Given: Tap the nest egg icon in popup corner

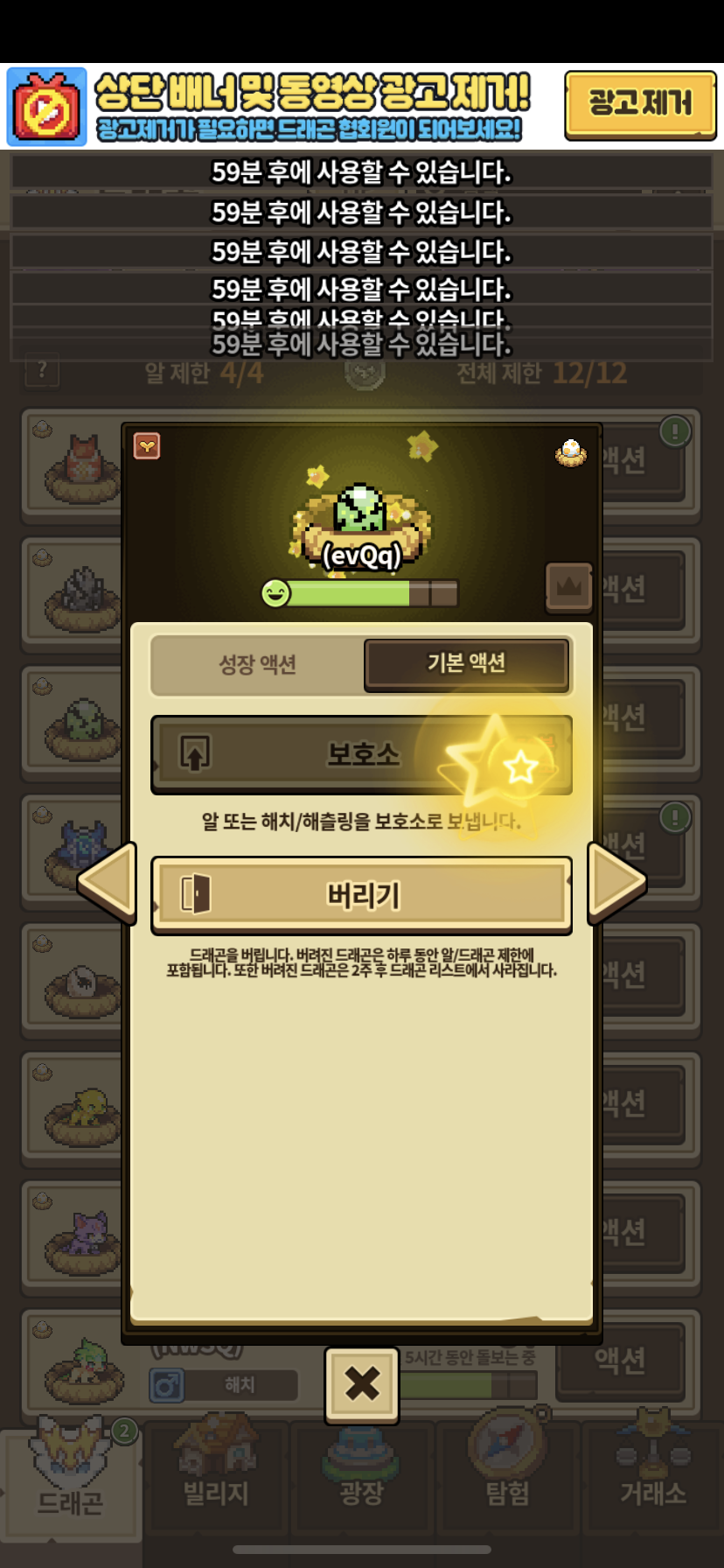Looking at the screenshot, I should (x=571, y=452).
